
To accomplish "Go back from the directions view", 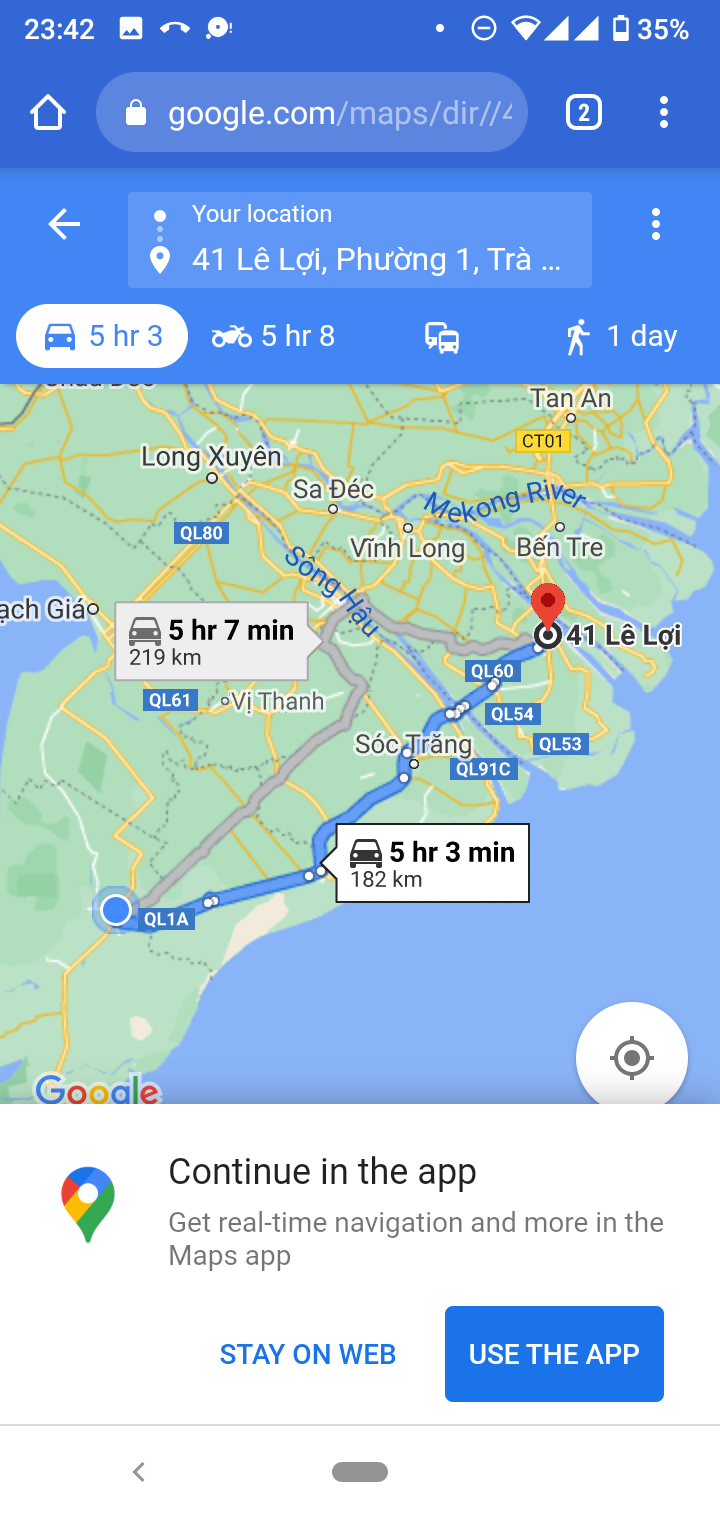I will [x=64, y=224].
